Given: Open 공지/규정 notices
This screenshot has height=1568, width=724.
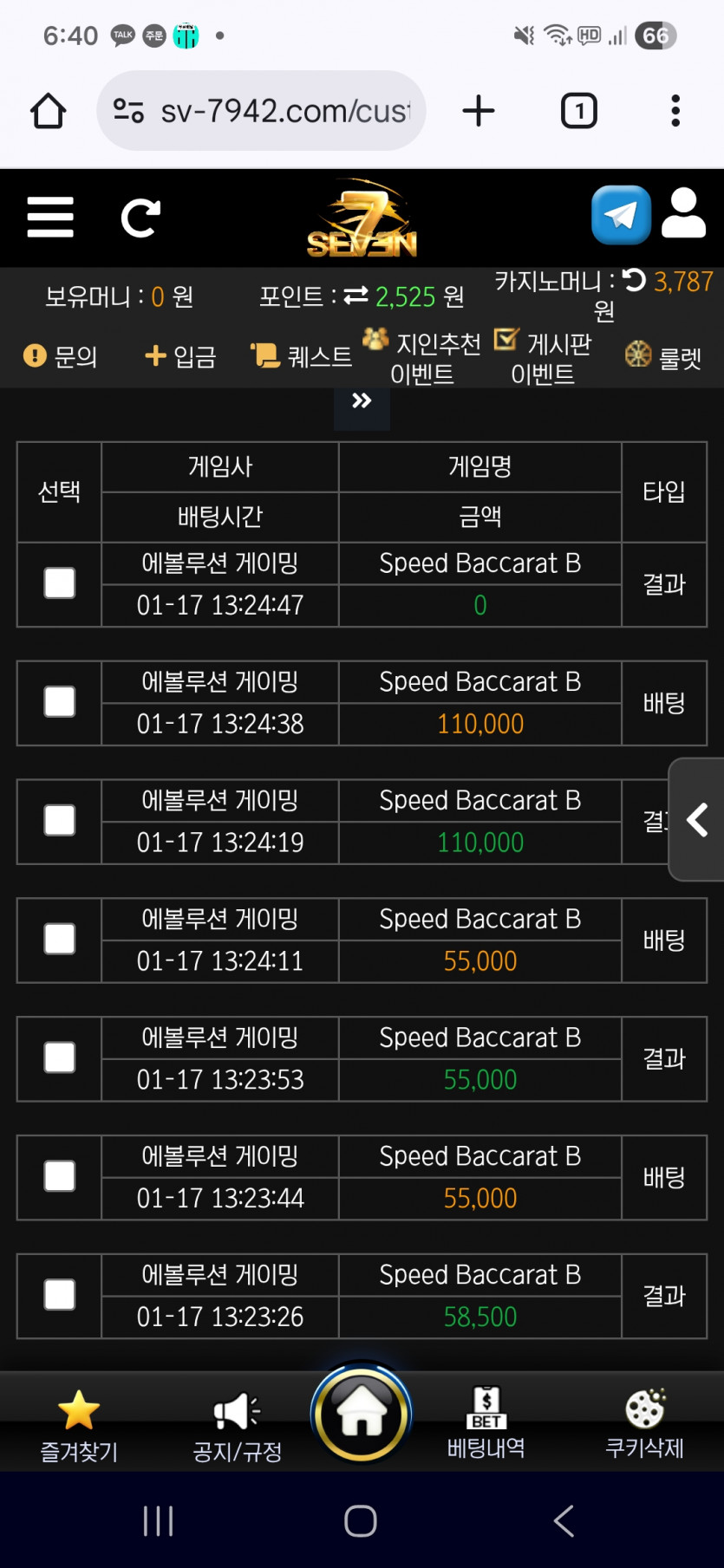Looking at the screenshot, I should [238, 1426].
